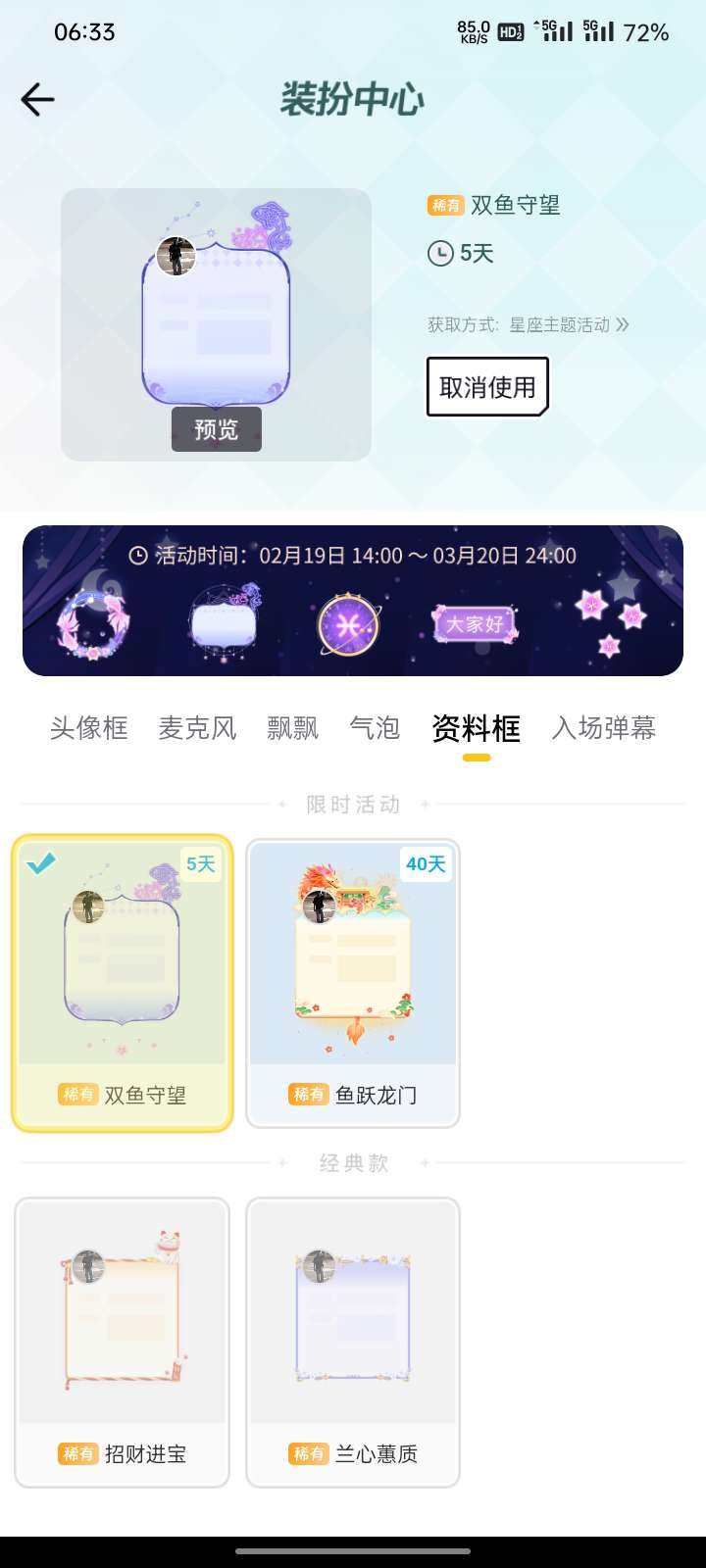Screen dimensions: 706x1568
Task: Pick the 招财进宝 frame card
Action: click(x=123, y=1342)
